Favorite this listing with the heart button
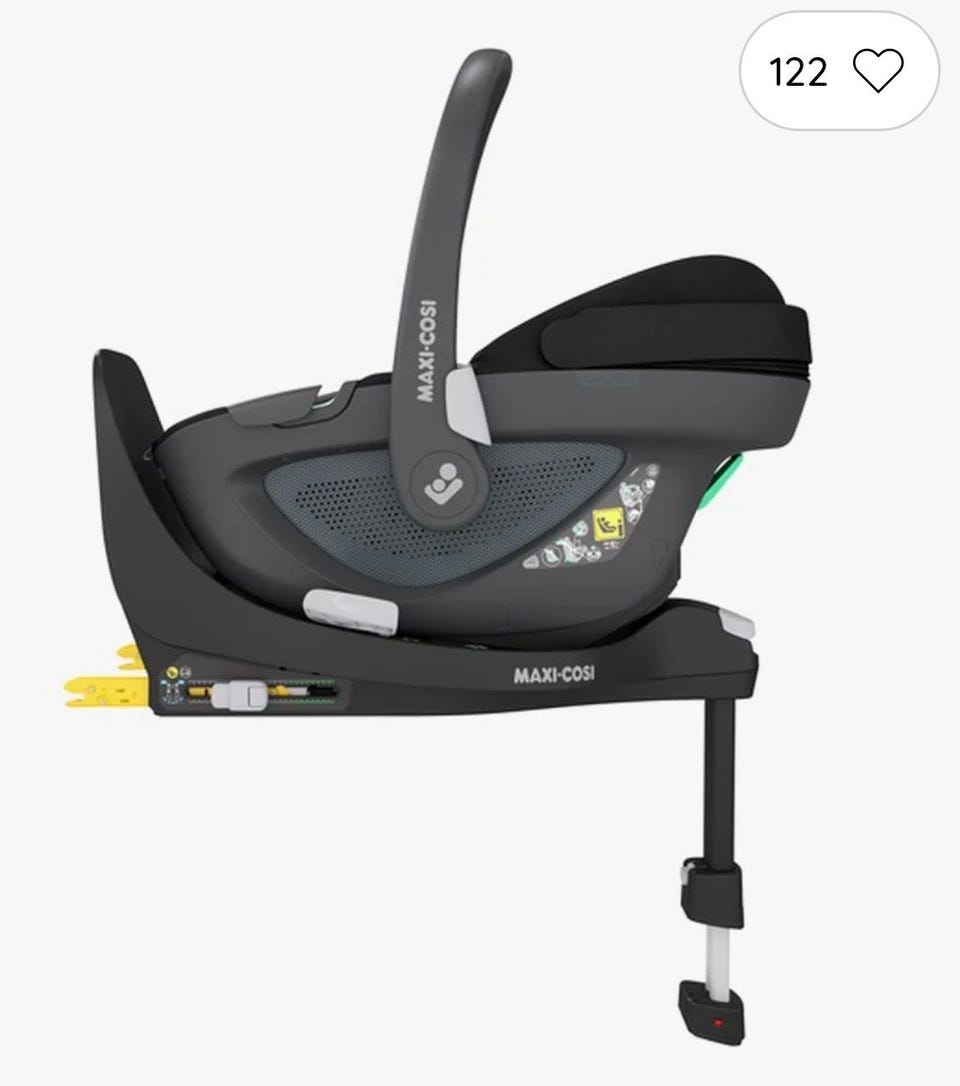 (x=877, y=72)
